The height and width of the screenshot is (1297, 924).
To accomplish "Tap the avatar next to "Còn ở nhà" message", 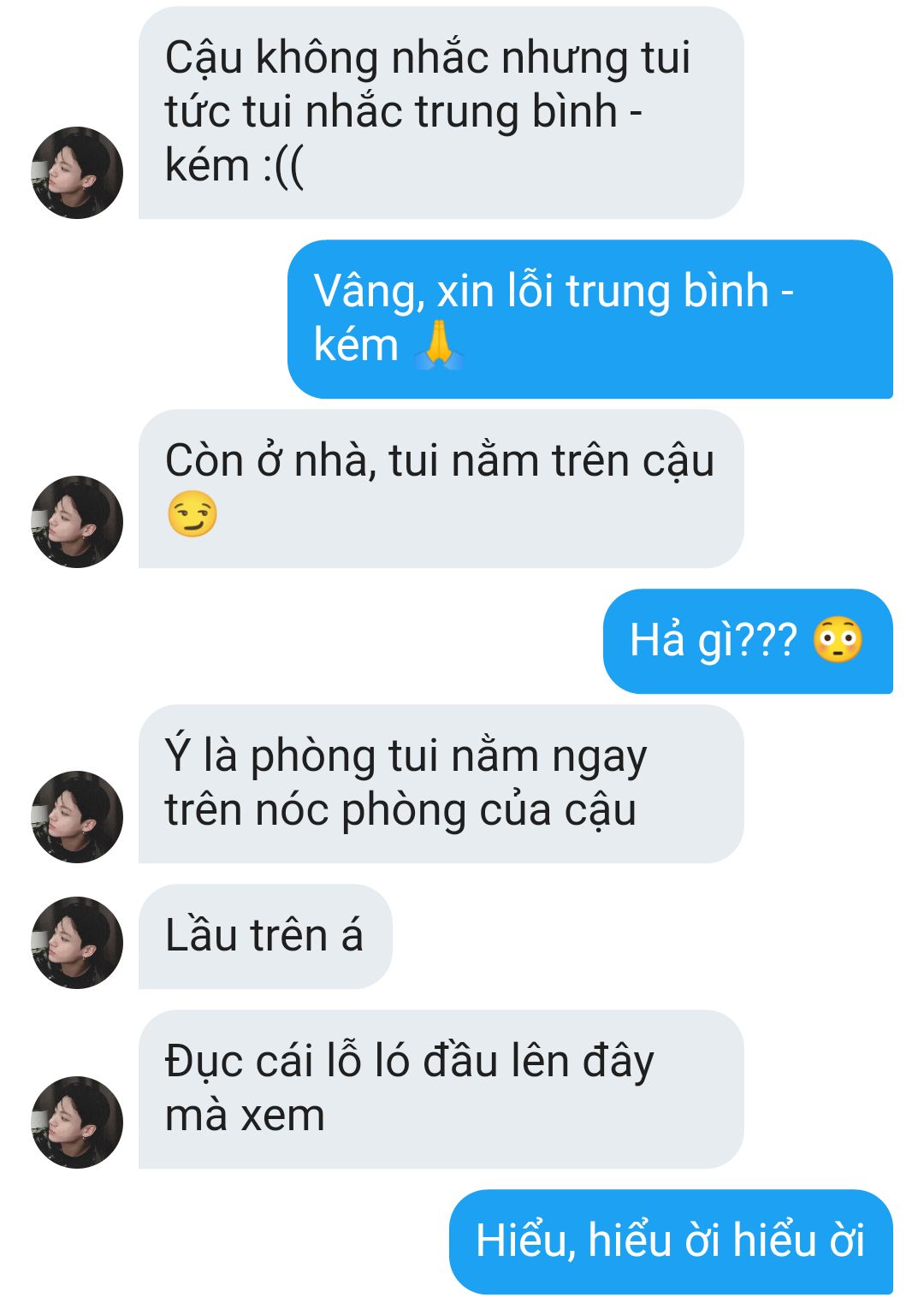I will coord(77,522).
